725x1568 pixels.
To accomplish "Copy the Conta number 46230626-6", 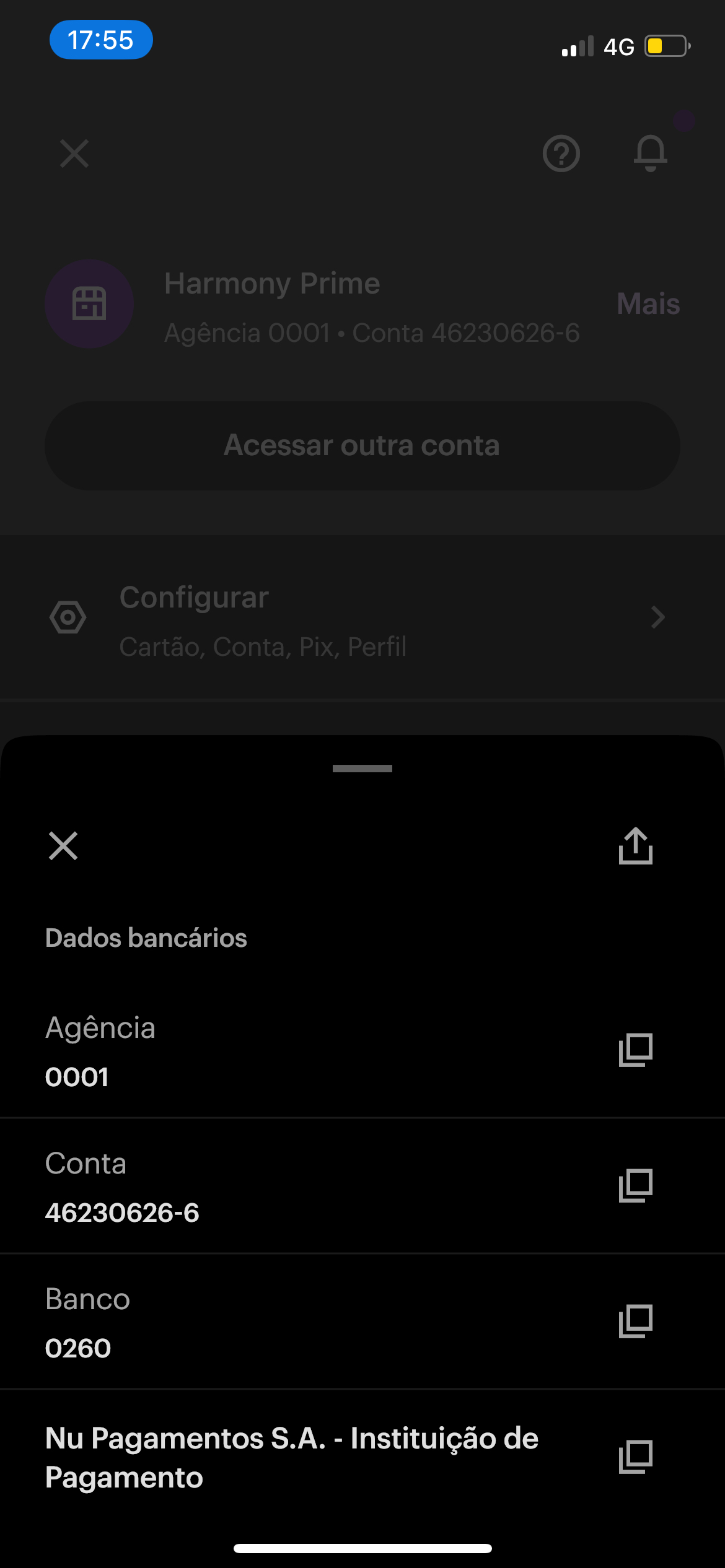I will click(636, 1185).
